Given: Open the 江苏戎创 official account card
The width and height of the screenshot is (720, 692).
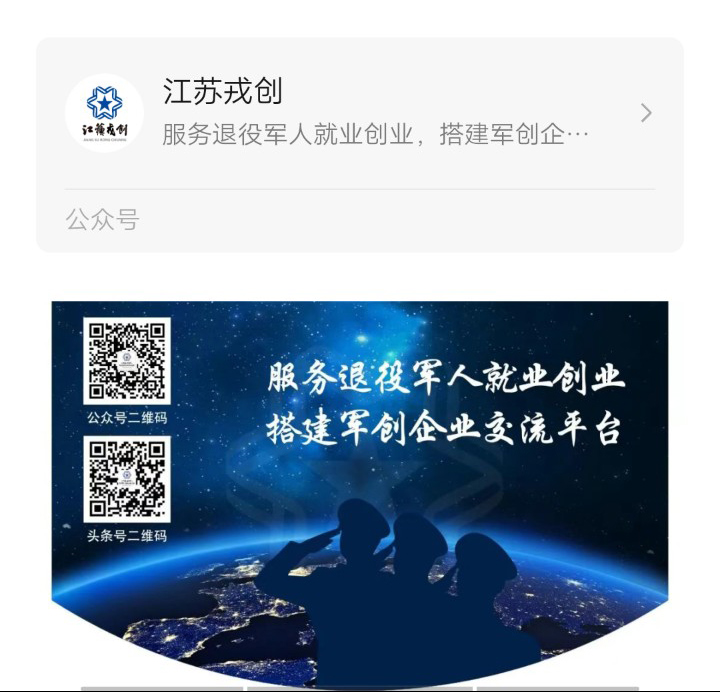Looking at the screenshot, I should point(360,113).
